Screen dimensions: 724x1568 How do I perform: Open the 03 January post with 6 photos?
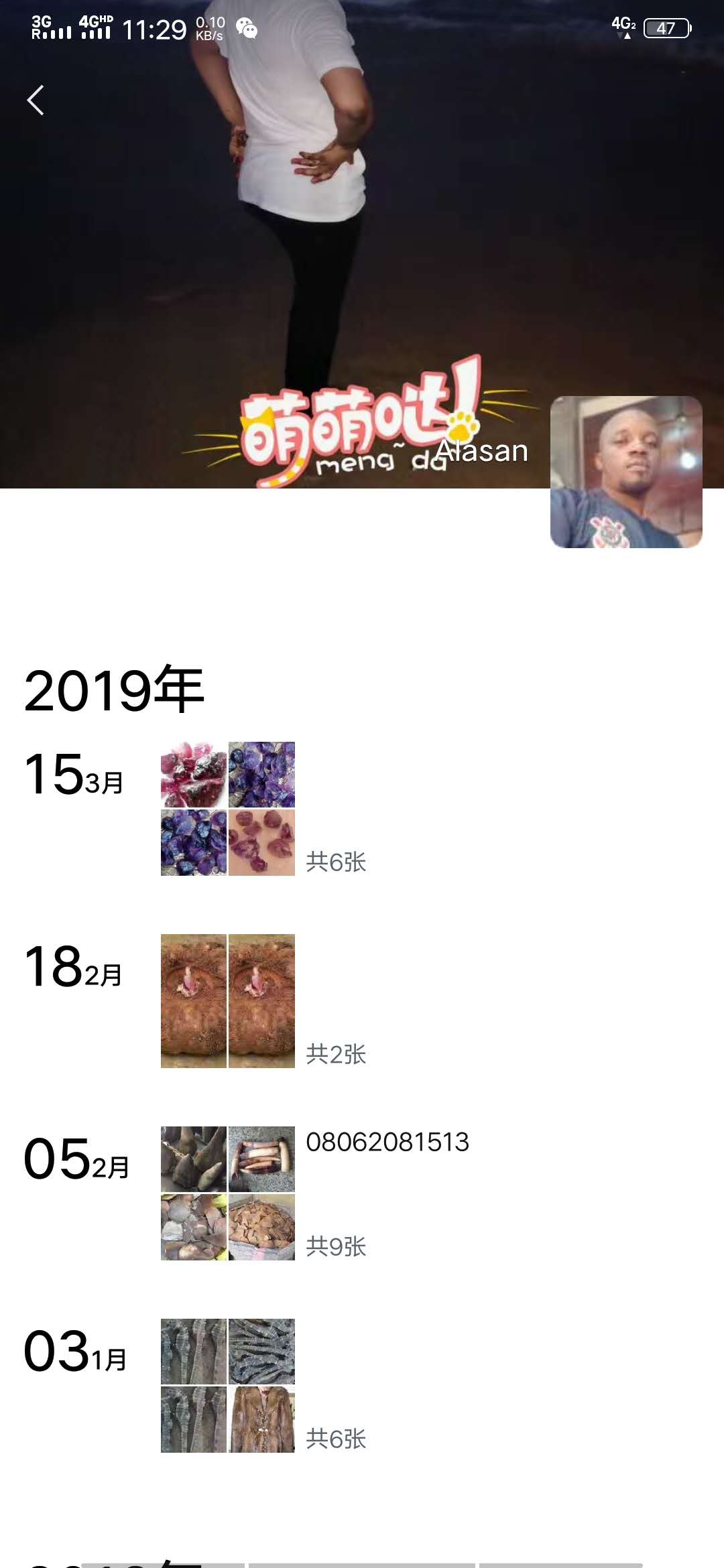pyautogui.click(x=228, y=1385)
